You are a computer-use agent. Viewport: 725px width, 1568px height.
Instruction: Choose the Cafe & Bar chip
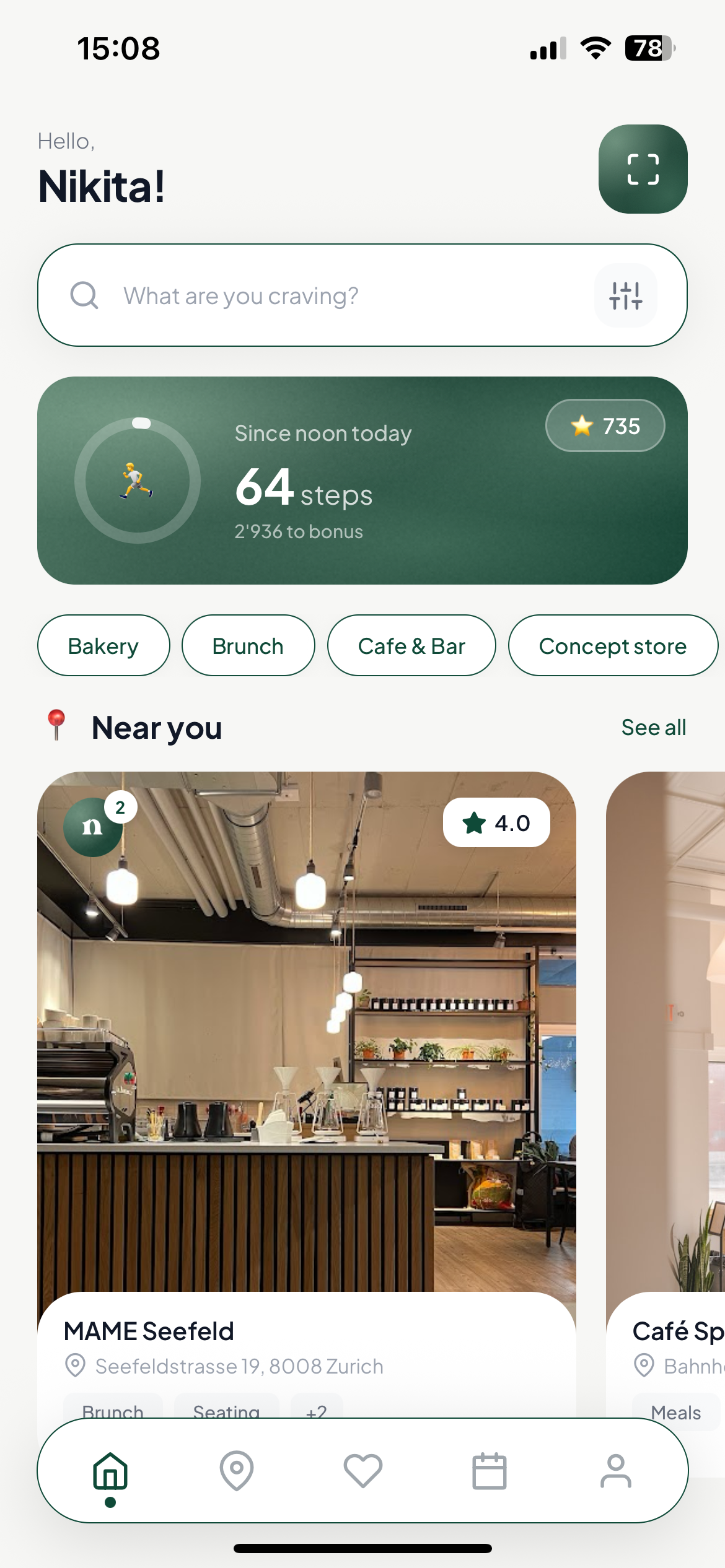click(411, 646)
